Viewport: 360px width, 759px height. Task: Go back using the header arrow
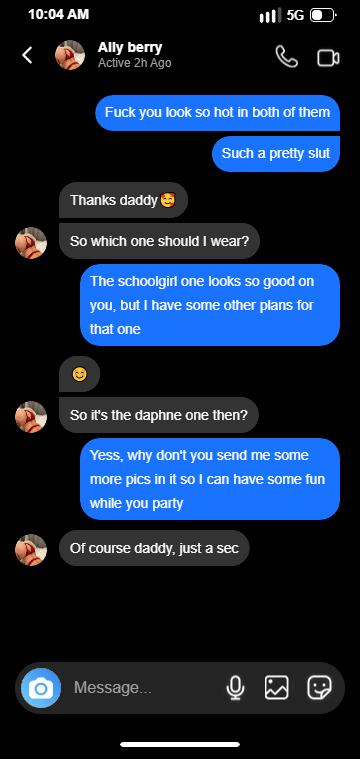click(28, 56)
